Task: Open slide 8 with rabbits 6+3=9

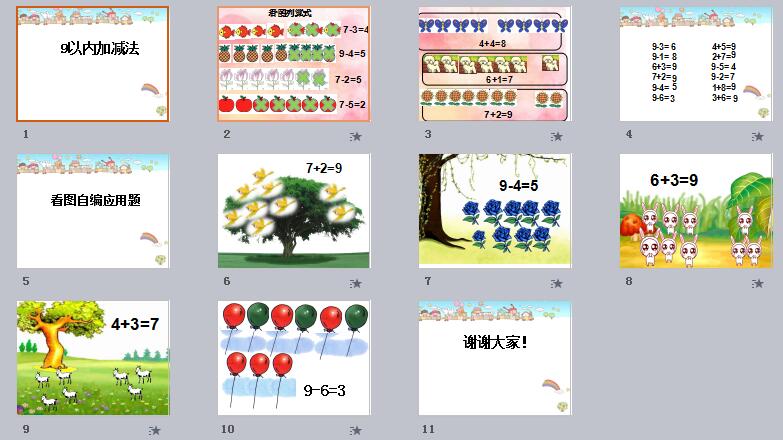Action: (696, 211)
